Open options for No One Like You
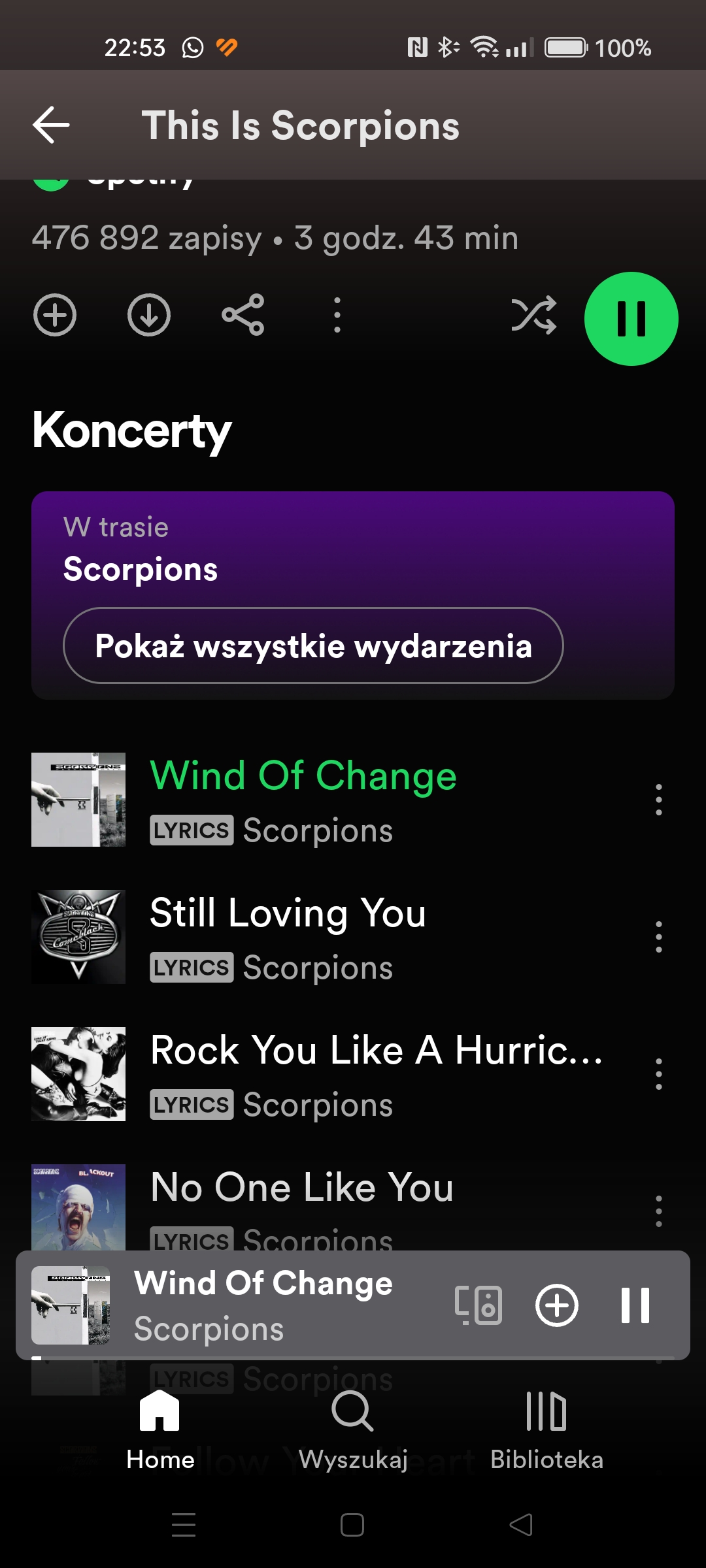The width and height of the screenshot is (706, 1568). (x=659, y=1211)
